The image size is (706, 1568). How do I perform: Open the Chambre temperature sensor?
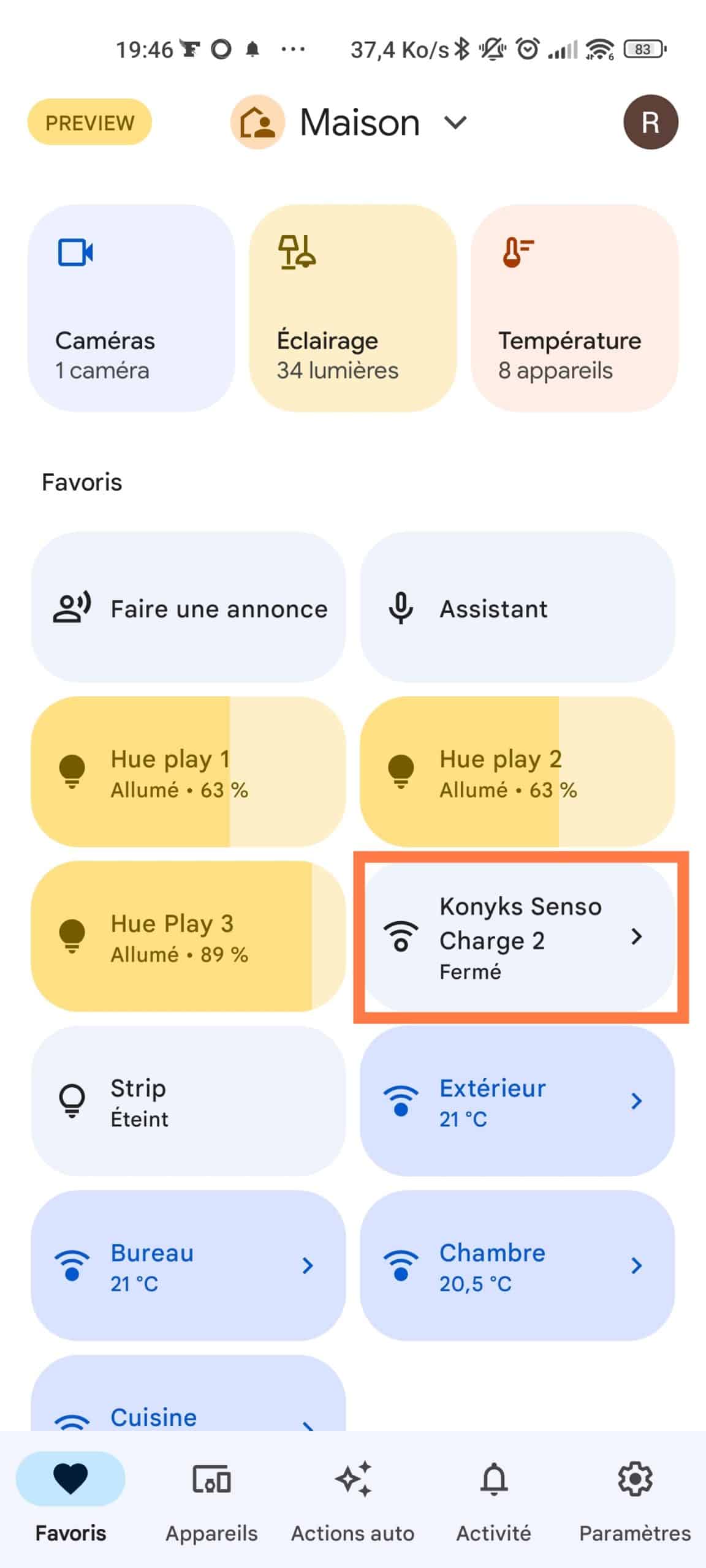point(517,1265)
